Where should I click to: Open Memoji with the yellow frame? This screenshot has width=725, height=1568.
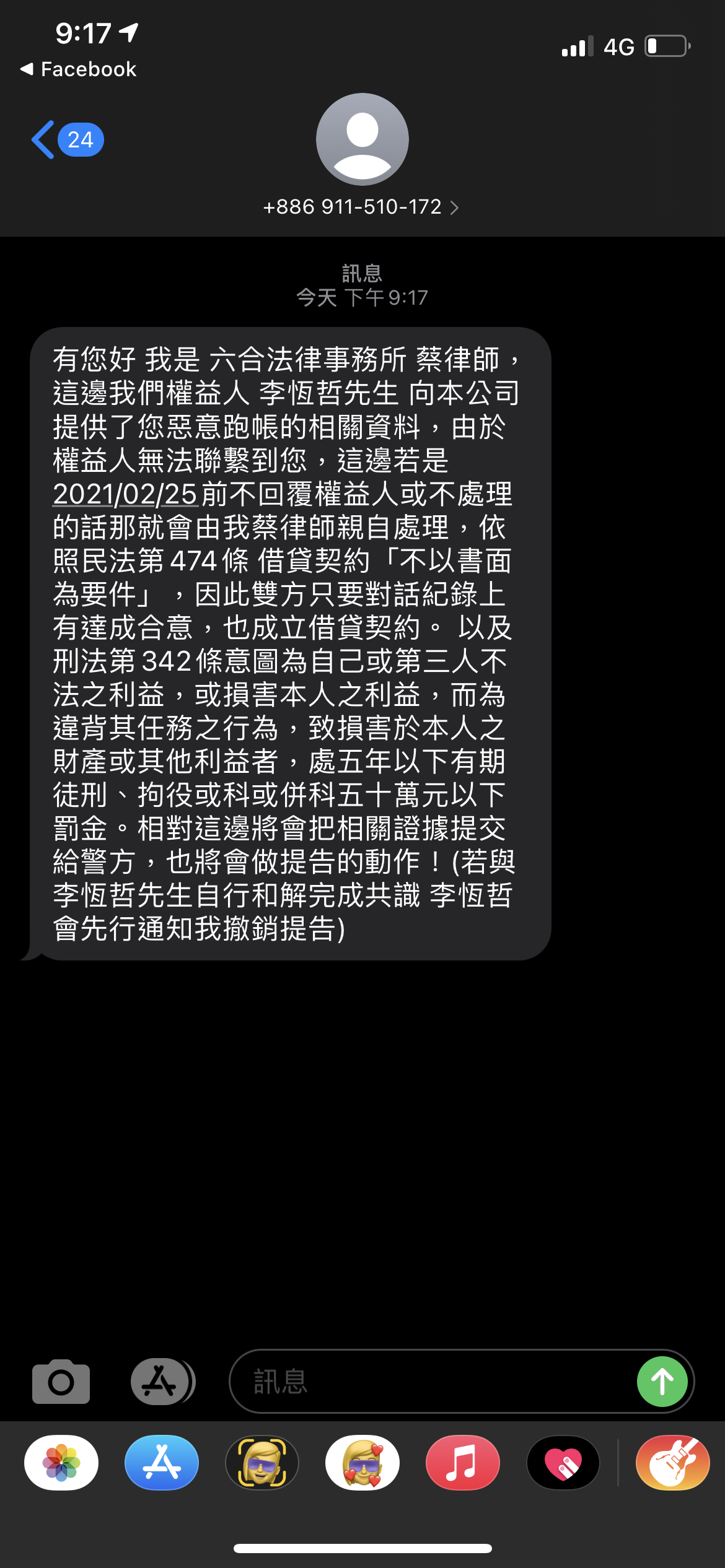coord(262,1463)
